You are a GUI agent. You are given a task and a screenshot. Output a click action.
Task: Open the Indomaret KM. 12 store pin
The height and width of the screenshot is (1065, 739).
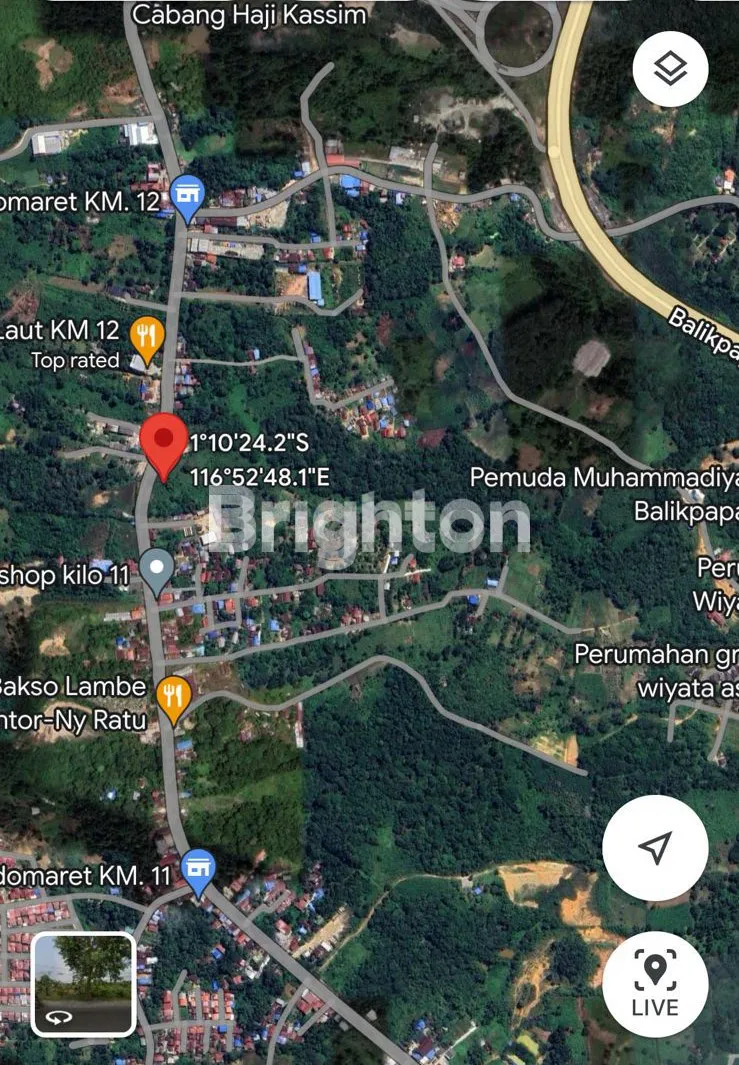tap(186, 195)
